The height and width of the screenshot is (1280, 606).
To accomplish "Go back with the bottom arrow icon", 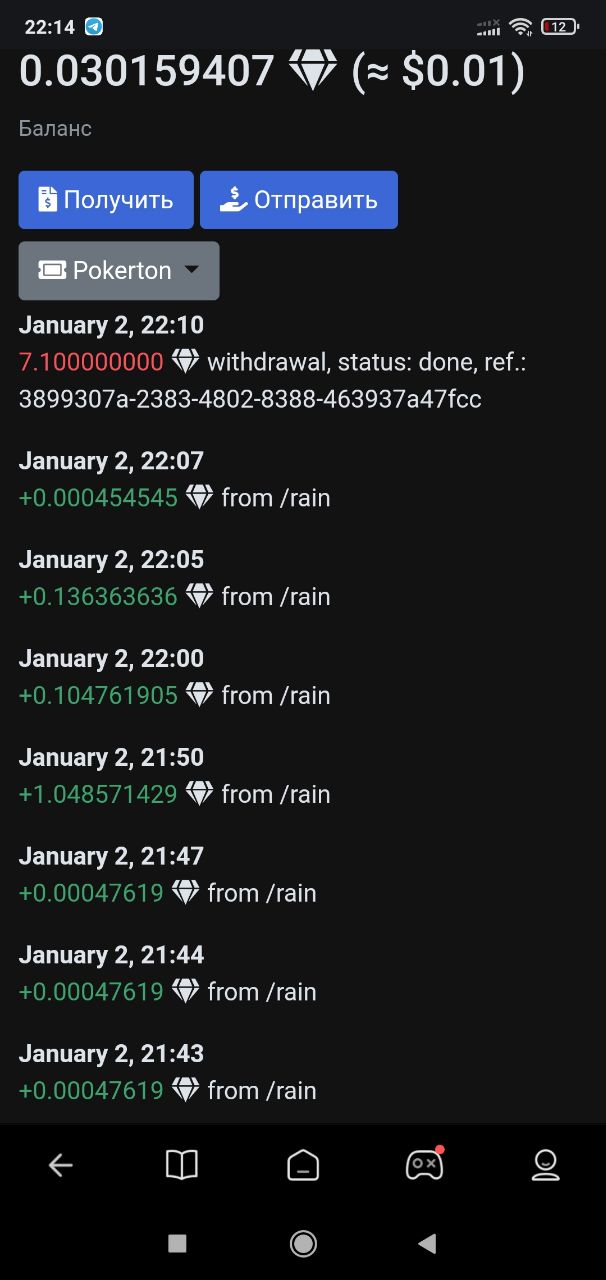I will [61, 1165].
